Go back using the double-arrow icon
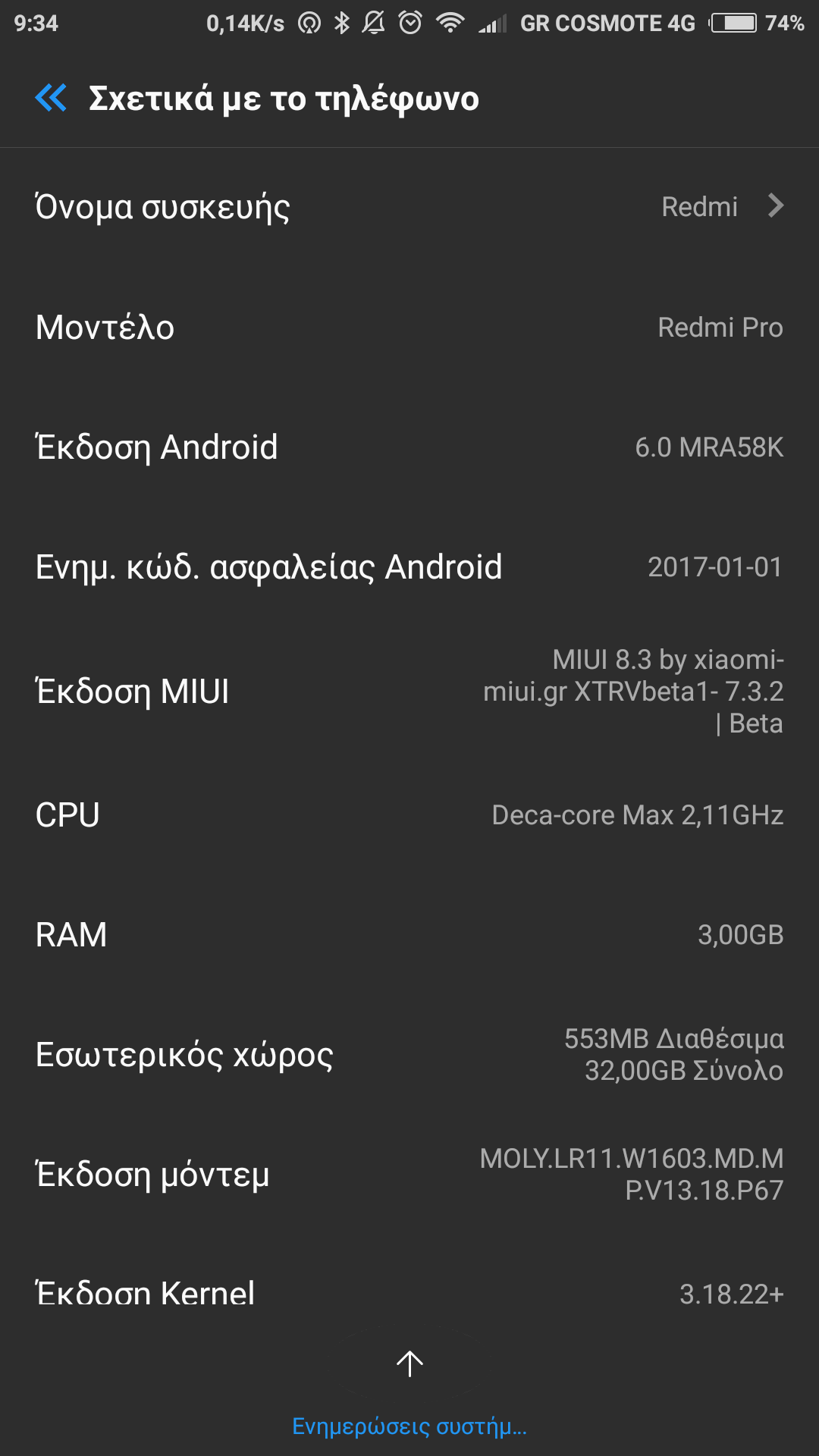Screen dimensions: 819x1456 coord(51,98)
